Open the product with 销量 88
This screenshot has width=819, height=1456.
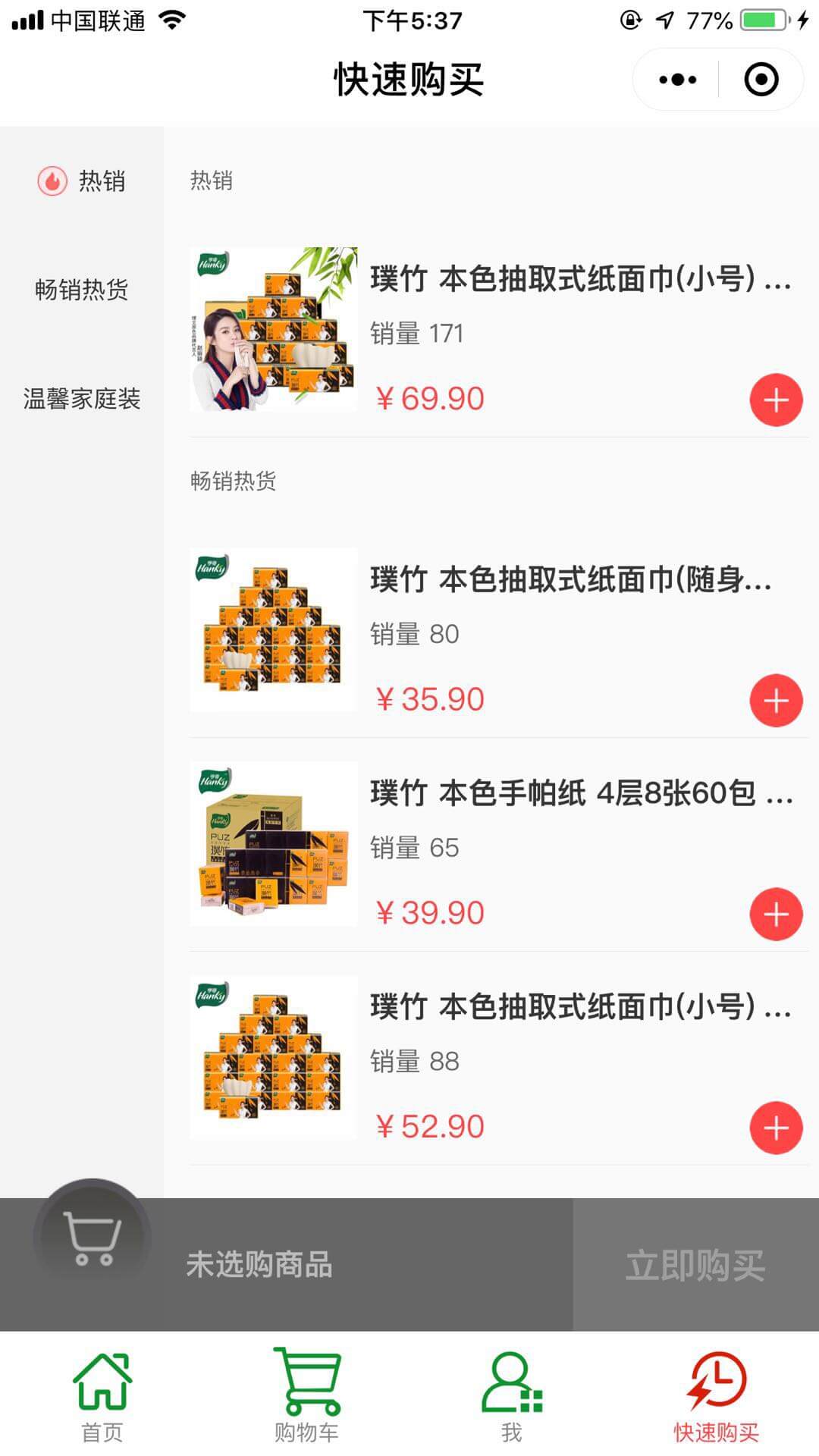pos(579,1008)
